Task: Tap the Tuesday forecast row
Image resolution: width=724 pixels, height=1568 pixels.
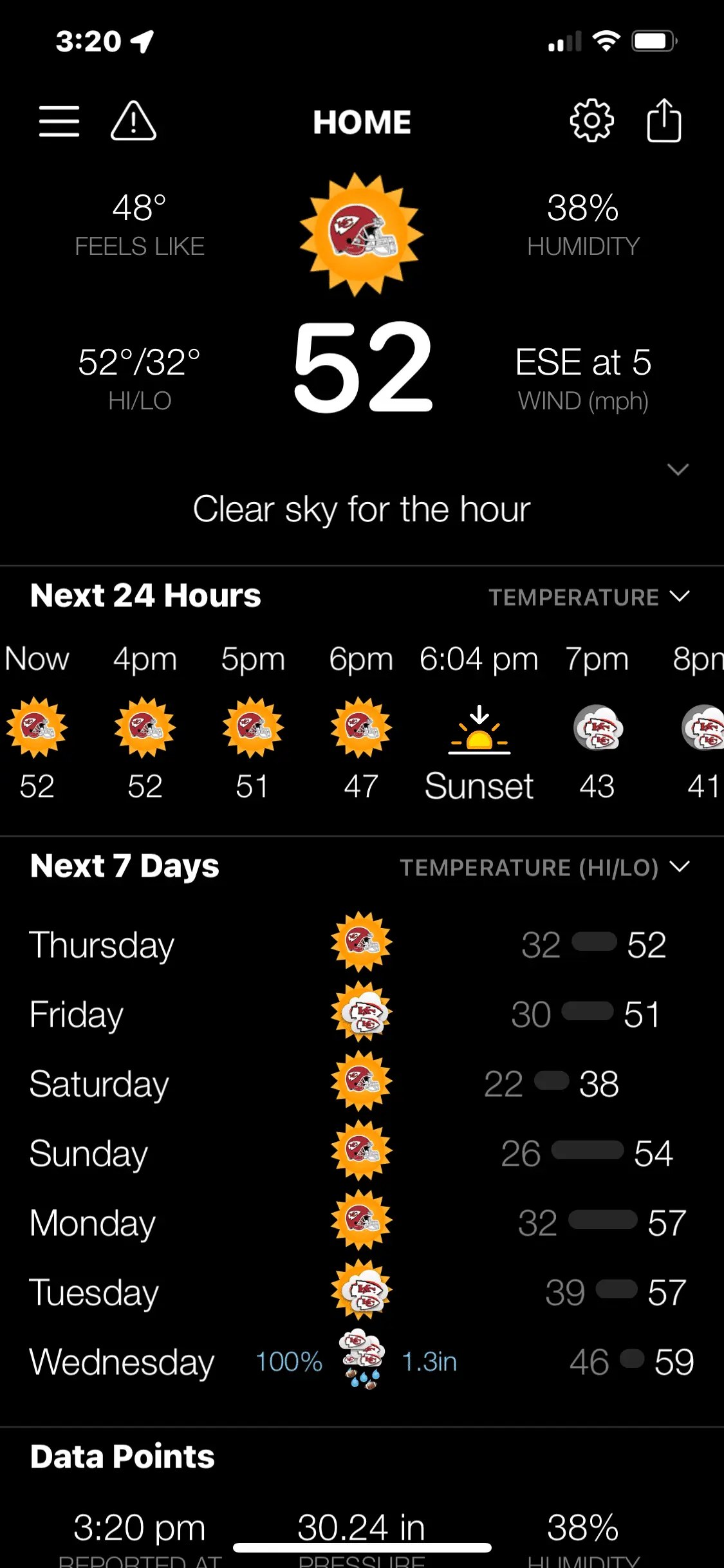Action: (360, 1292)
